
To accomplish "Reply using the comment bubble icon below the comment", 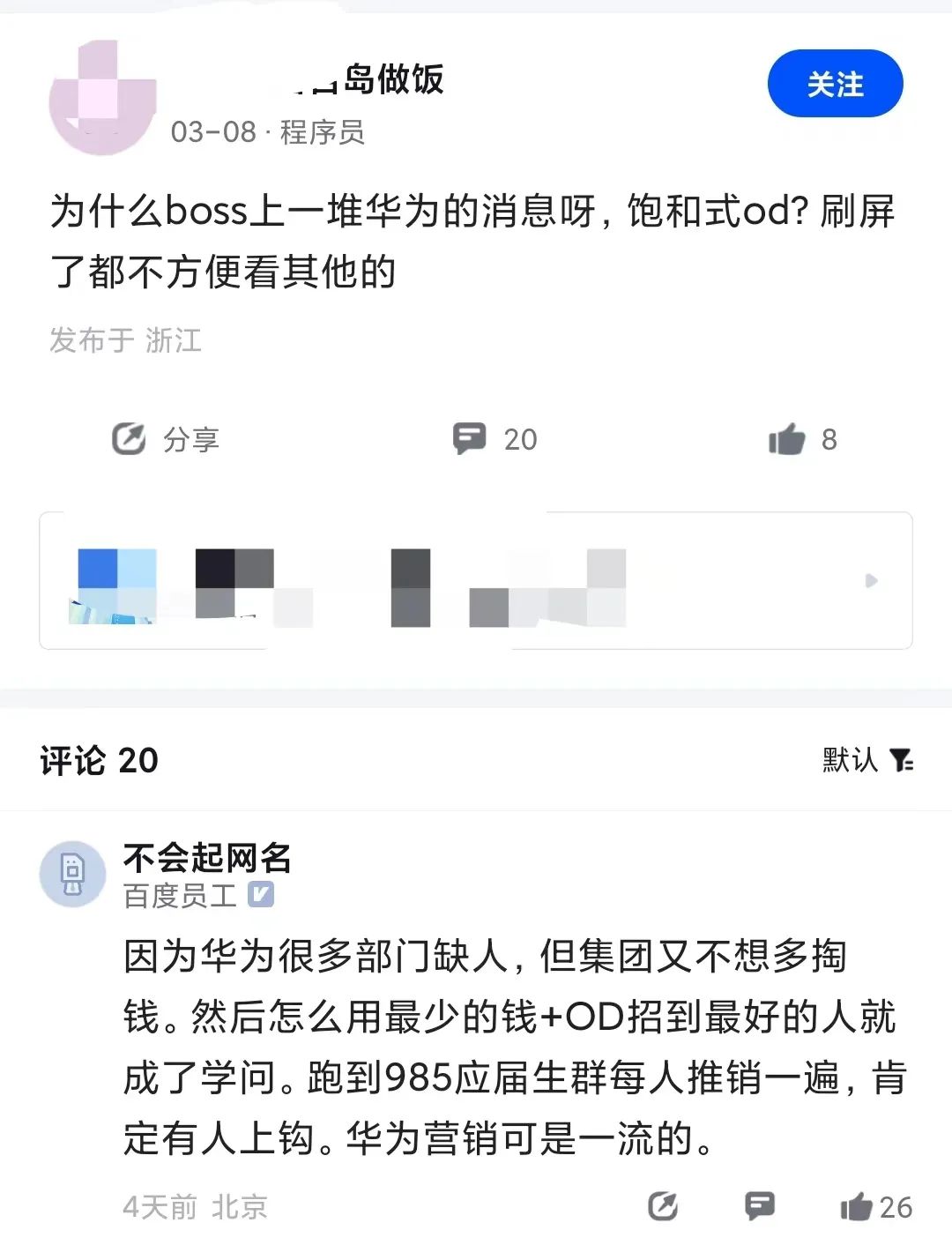I will 760,1206.
